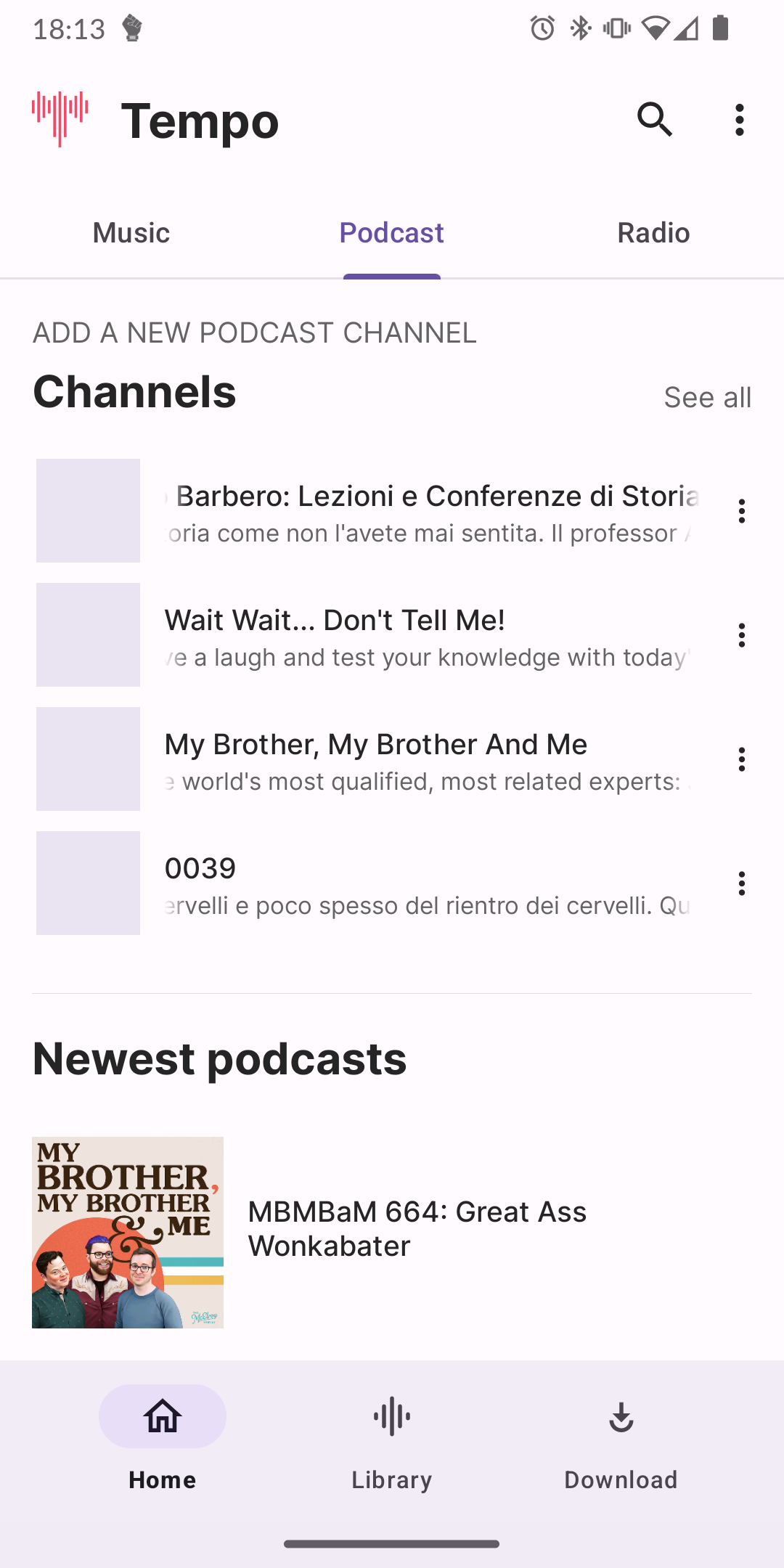Viewport: 784px width, 1568px height.
Task: Open the search icon in the app bar
Action: point(655,120)
